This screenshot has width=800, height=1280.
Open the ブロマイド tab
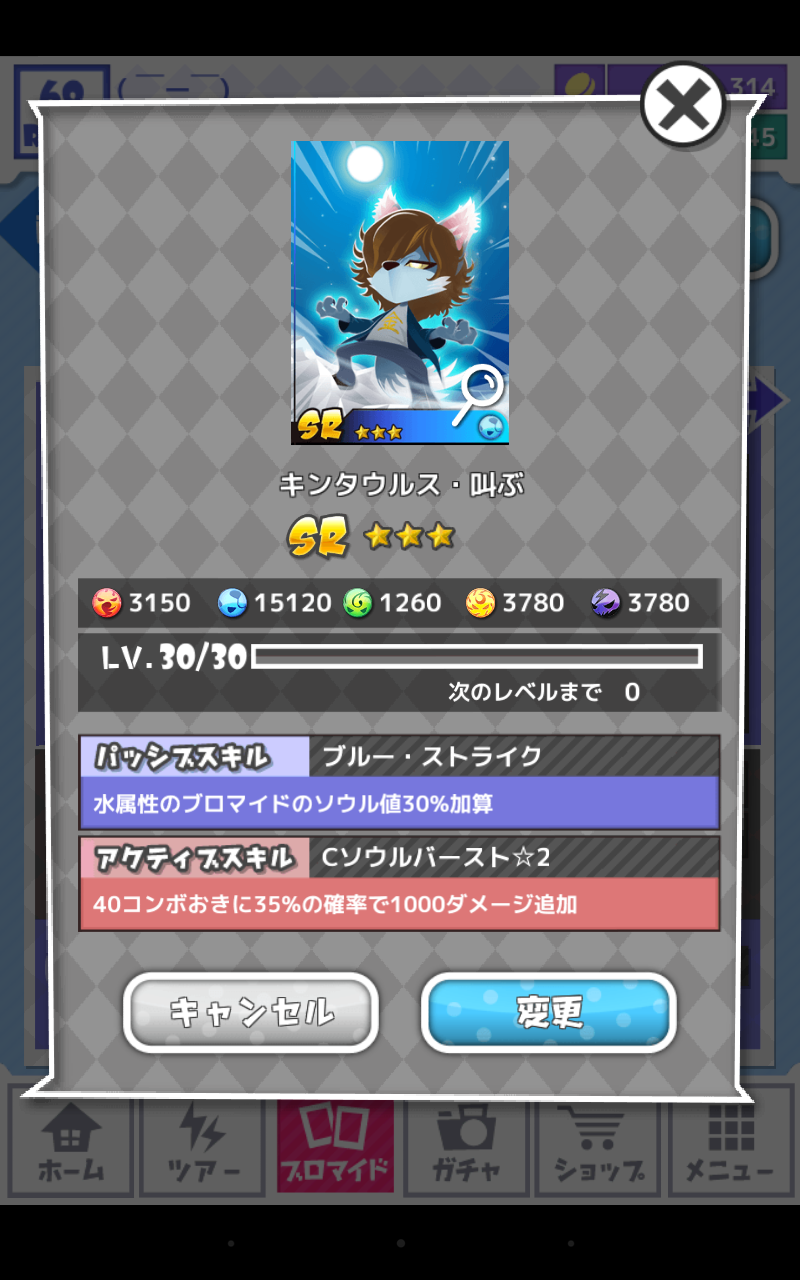click(x=335, y=1145)
